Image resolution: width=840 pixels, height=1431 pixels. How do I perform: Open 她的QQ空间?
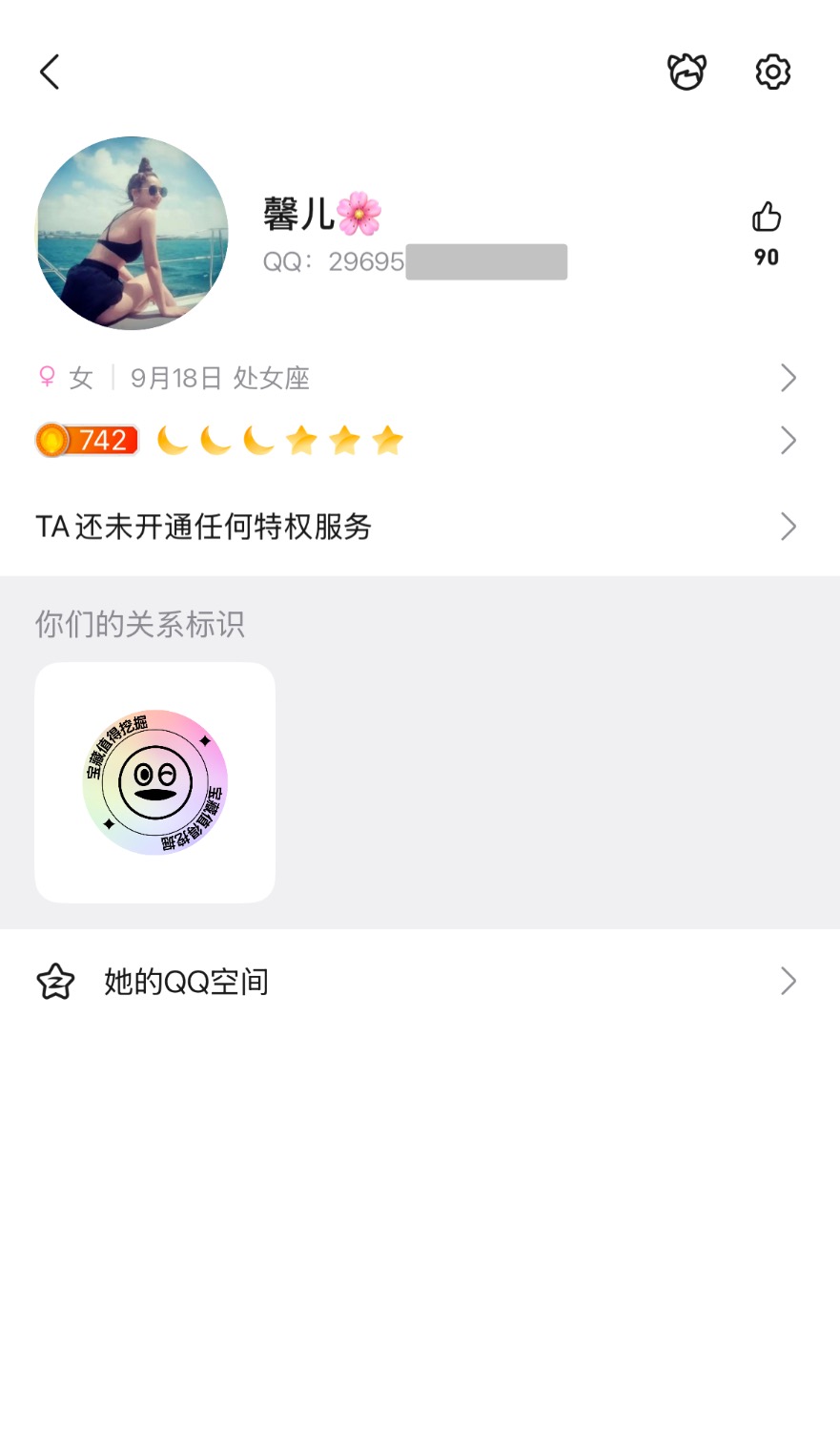coord(418,981)
